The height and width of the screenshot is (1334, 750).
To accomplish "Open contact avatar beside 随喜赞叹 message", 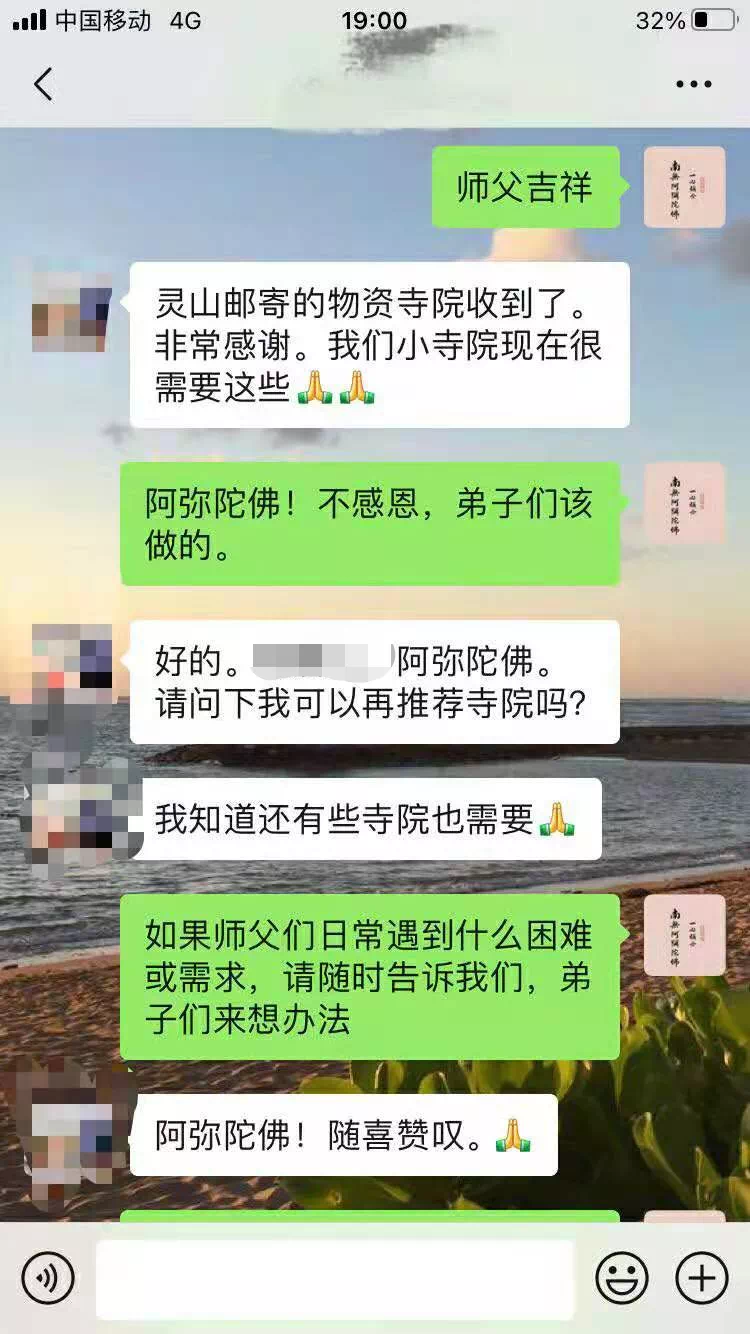I will click(x=71, y=1135).
